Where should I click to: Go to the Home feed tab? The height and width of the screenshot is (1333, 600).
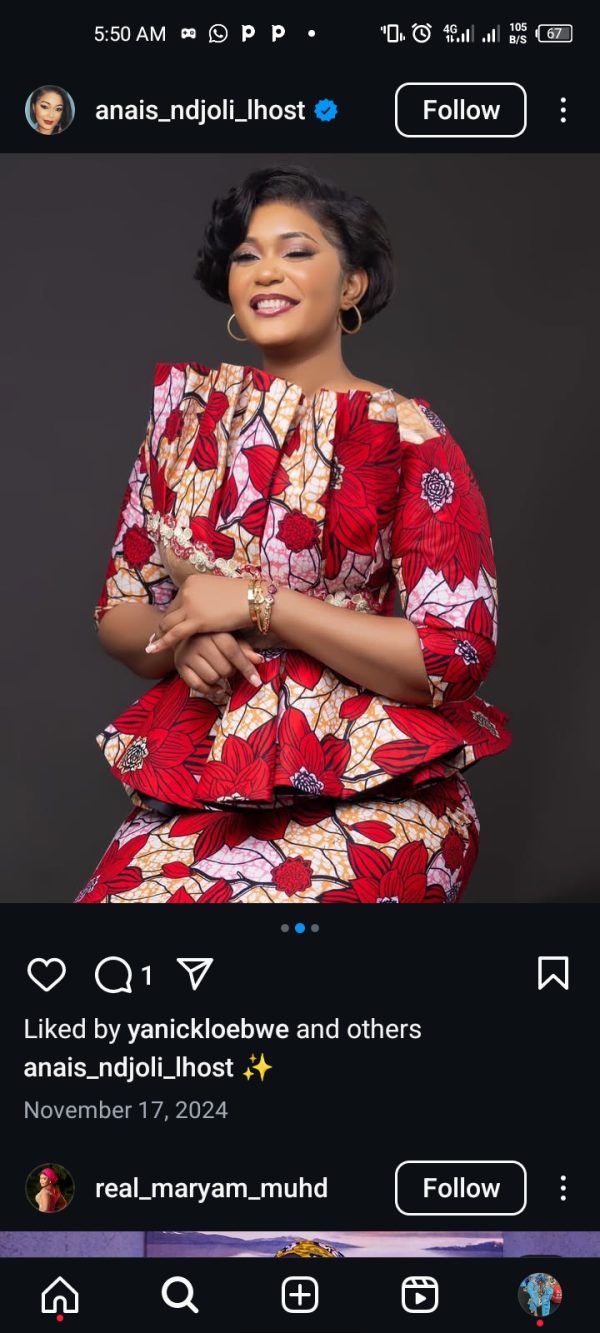click(x=60, y=1295)
